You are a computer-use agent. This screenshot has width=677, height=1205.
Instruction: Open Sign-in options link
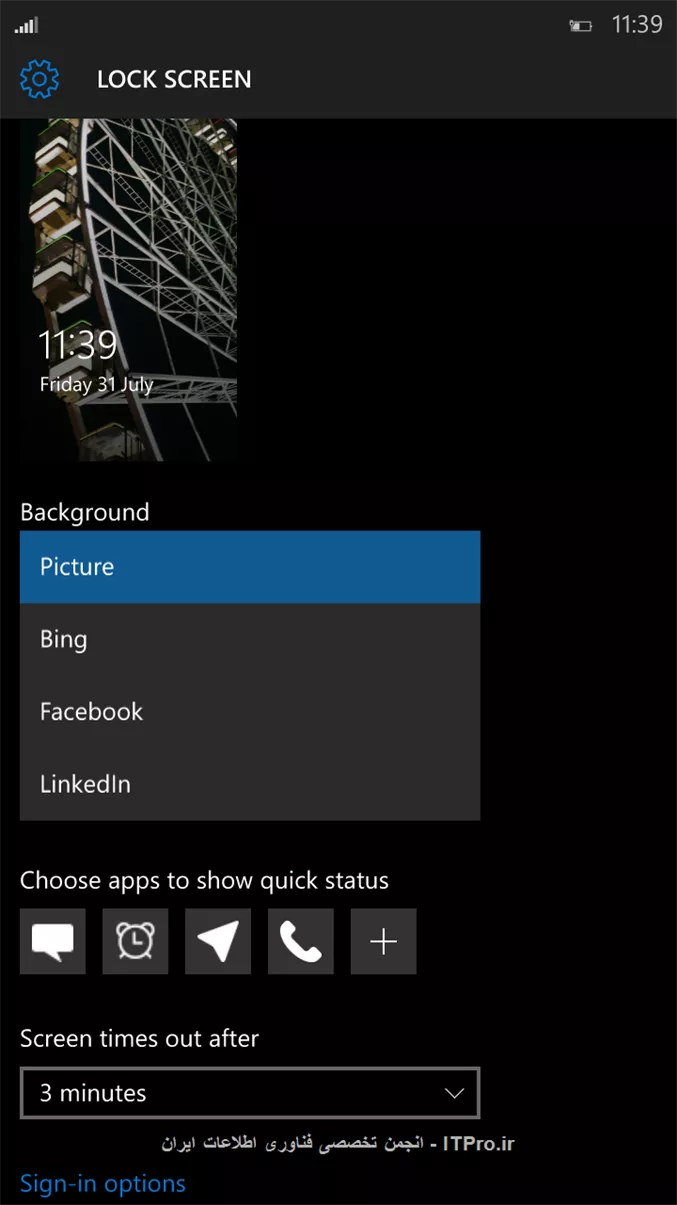tap(103, 1183)
